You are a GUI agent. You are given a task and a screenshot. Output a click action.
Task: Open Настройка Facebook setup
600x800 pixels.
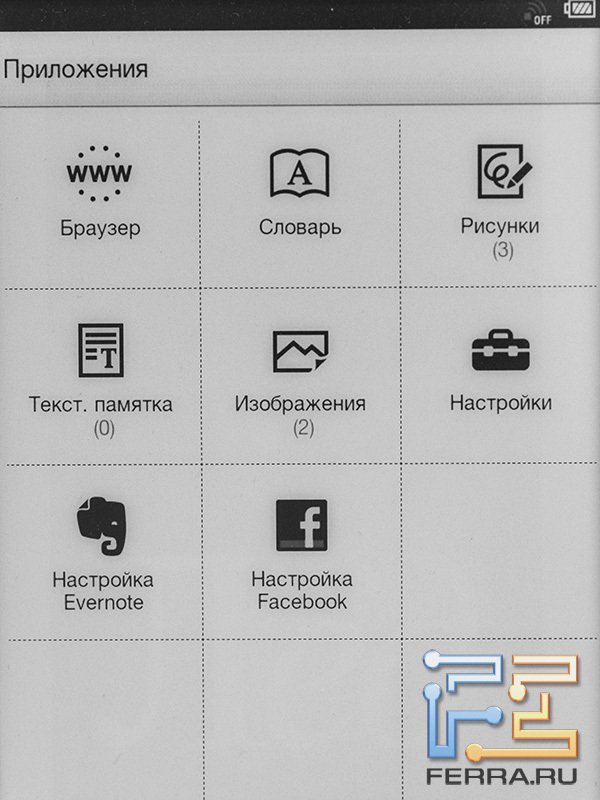click(301, 527)
